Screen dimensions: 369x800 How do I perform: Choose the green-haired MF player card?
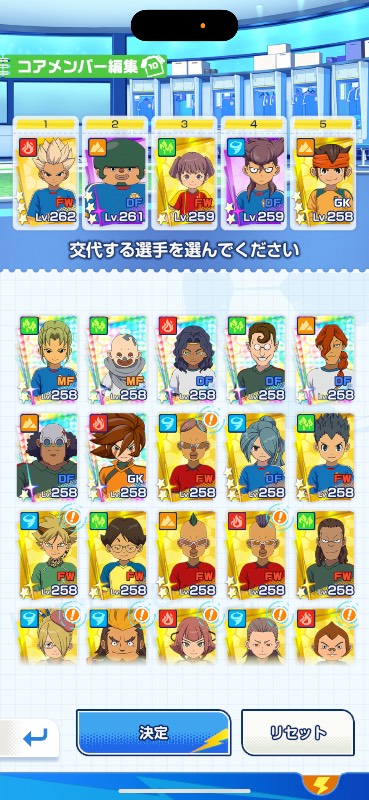click(48, 359)
